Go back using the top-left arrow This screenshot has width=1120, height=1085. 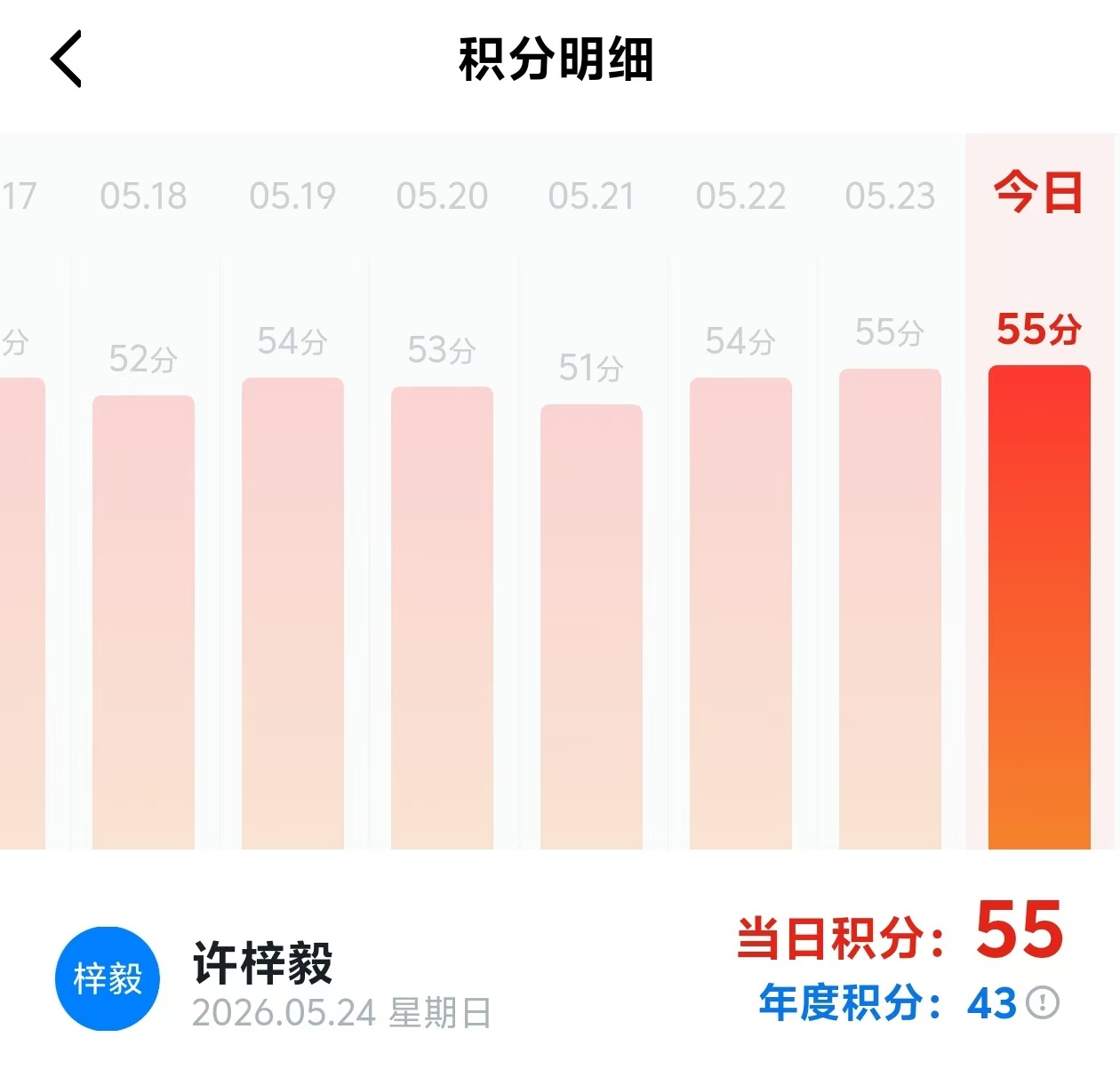point(67,59)
